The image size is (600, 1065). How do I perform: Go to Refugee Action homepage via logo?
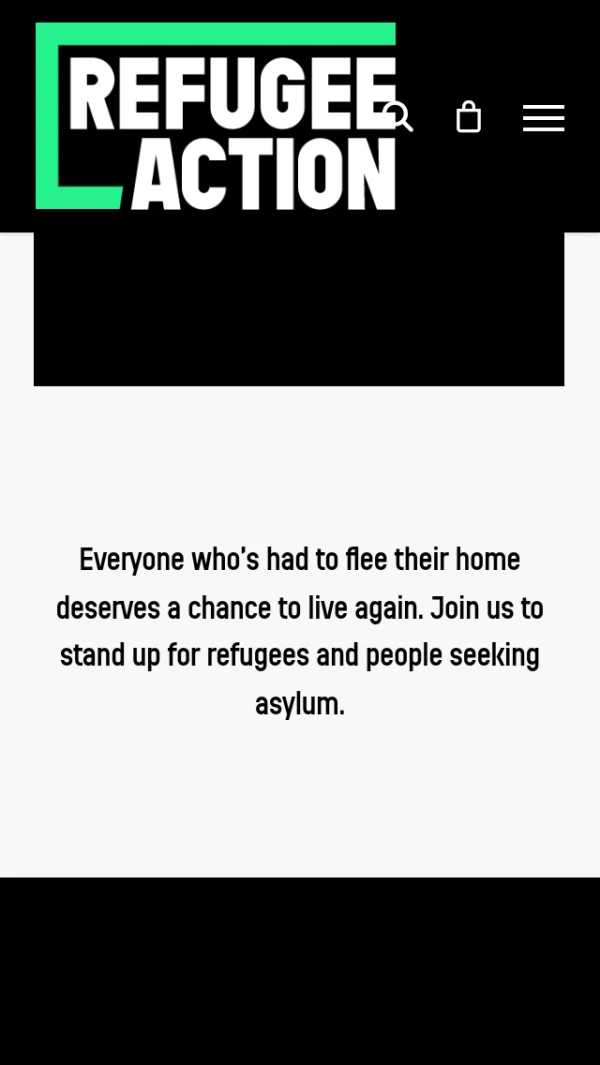(215, 116)
